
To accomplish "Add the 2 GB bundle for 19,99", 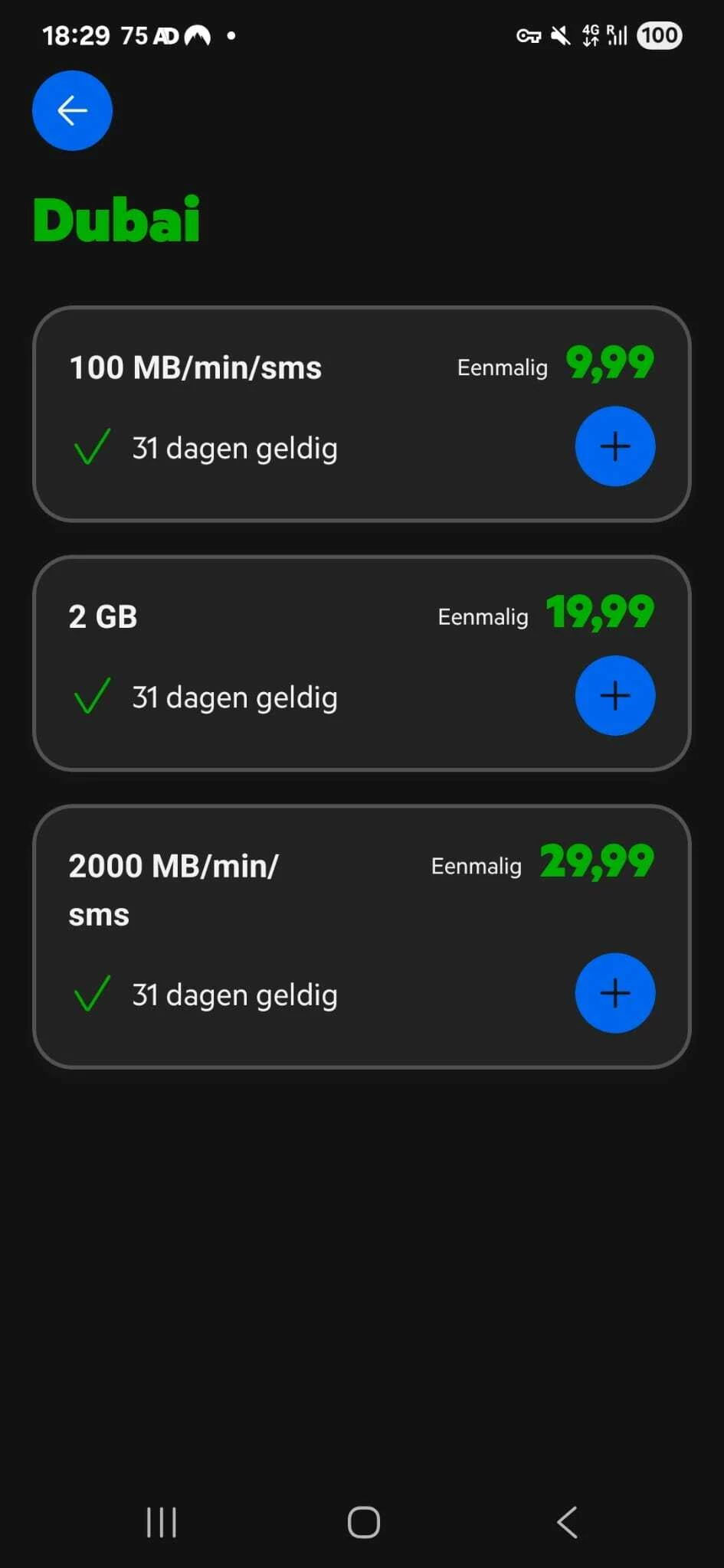I will click(x=614, y=695).
